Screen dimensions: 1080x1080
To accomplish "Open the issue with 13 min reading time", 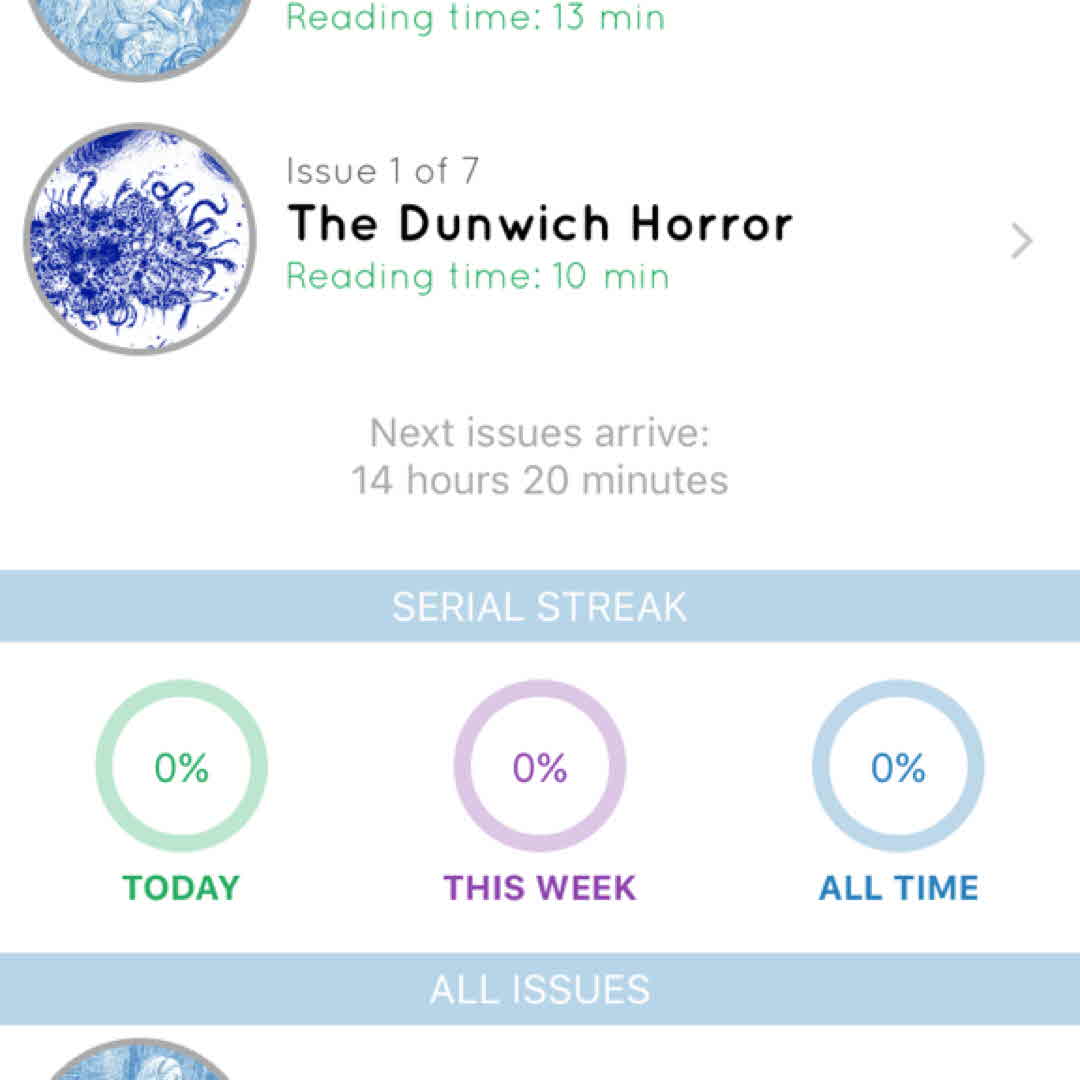I will click(476, 20).
